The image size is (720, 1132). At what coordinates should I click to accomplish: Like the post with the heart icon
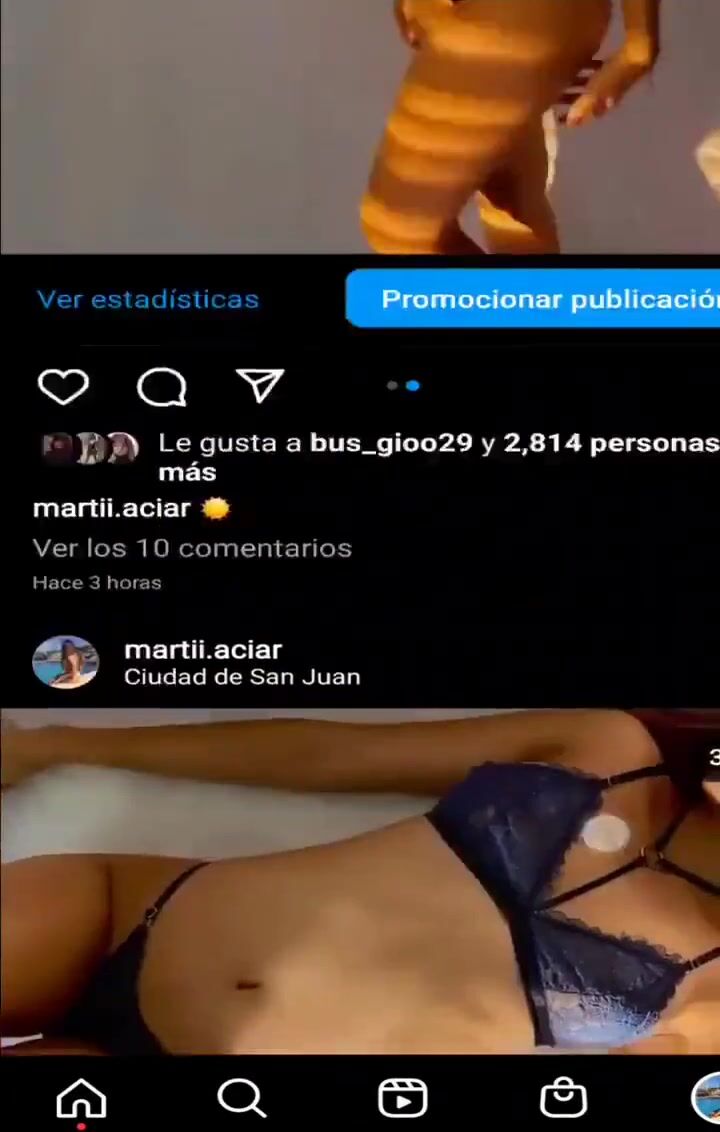tap(63, 386)
